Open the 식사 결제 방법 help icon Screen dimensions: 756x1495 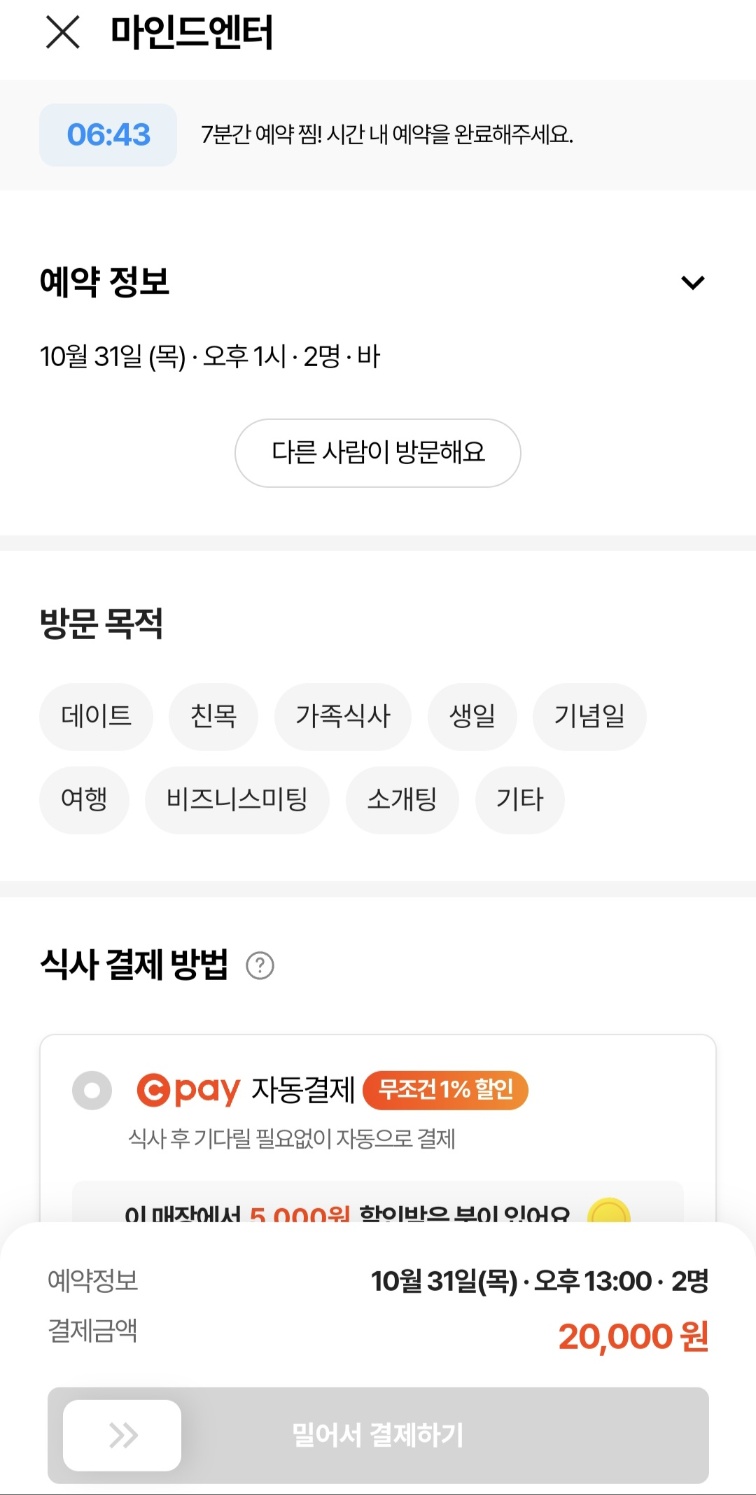tap(258, 966)
